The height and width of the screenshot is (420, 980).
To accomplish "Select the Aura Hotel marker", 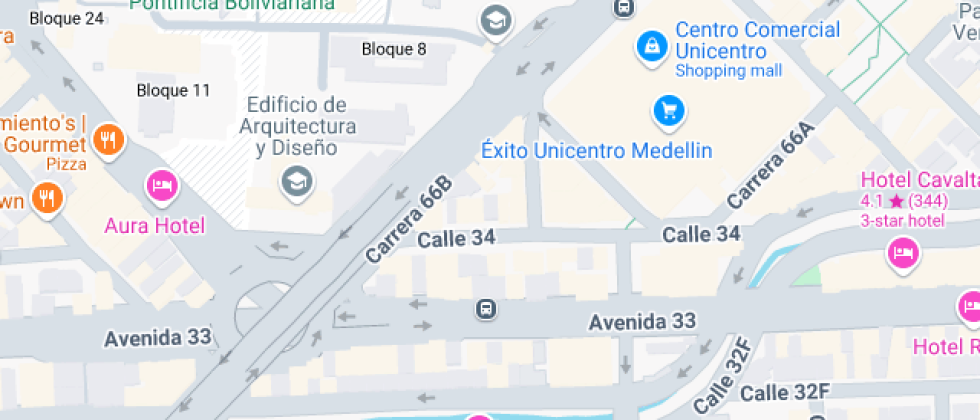I will pos(162,185).
